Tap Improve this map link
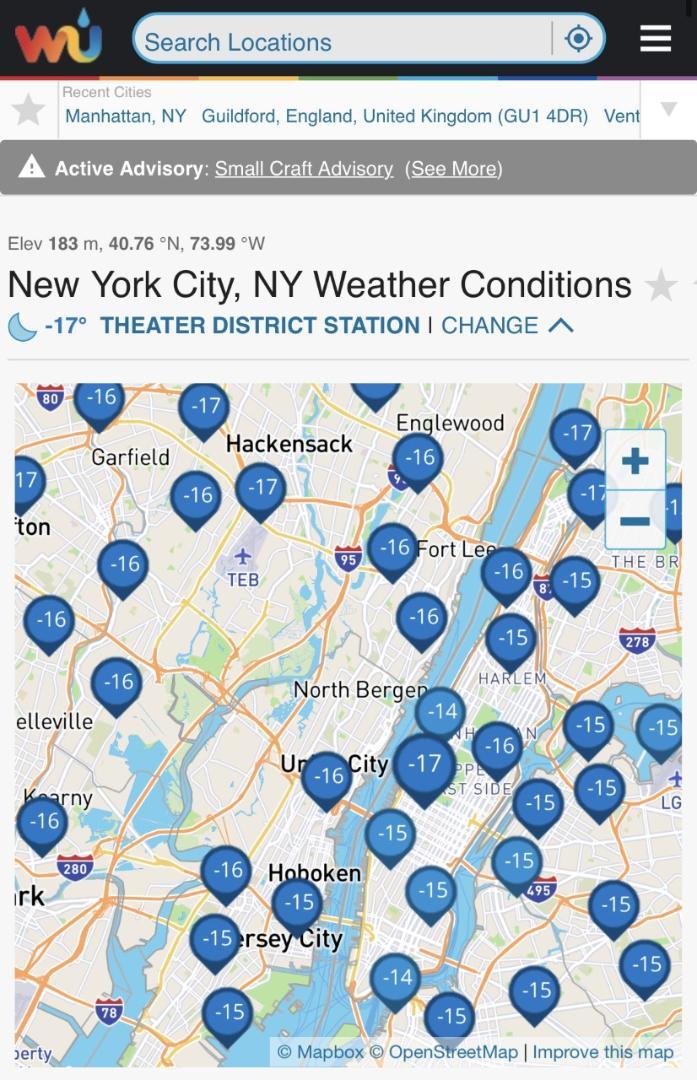Image resolution: width=697 pixels, height=1080 pixels. tap(603, 1052)
